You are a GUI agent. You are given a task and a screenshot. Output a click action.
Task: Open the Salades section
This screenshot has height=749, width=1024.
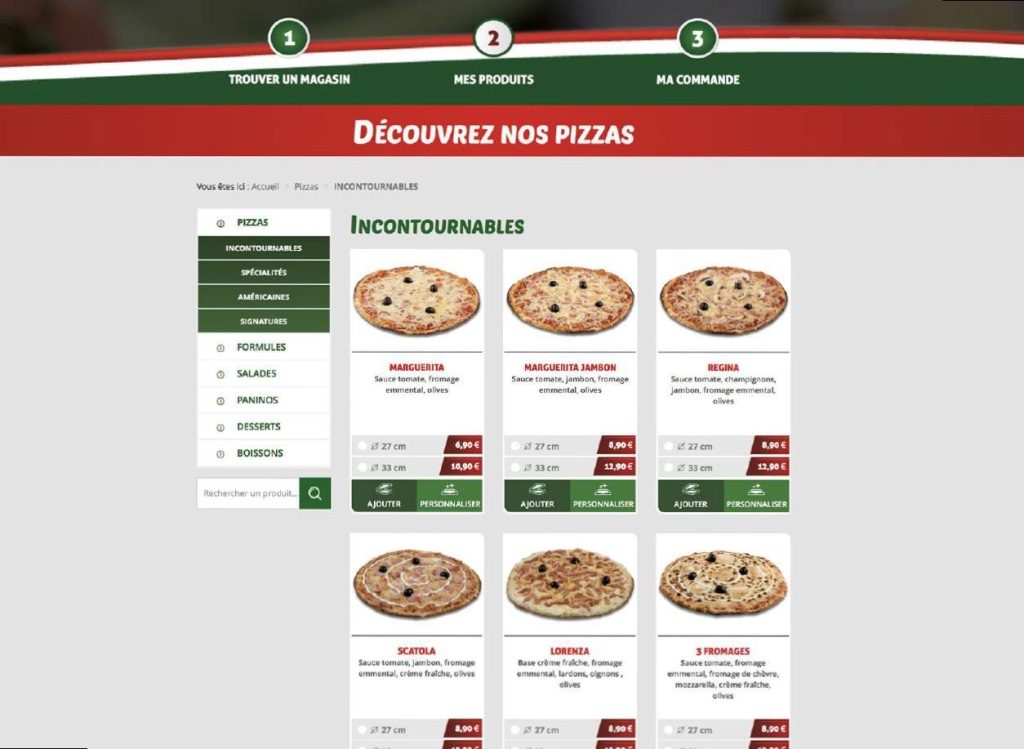[x=256, y=374]
